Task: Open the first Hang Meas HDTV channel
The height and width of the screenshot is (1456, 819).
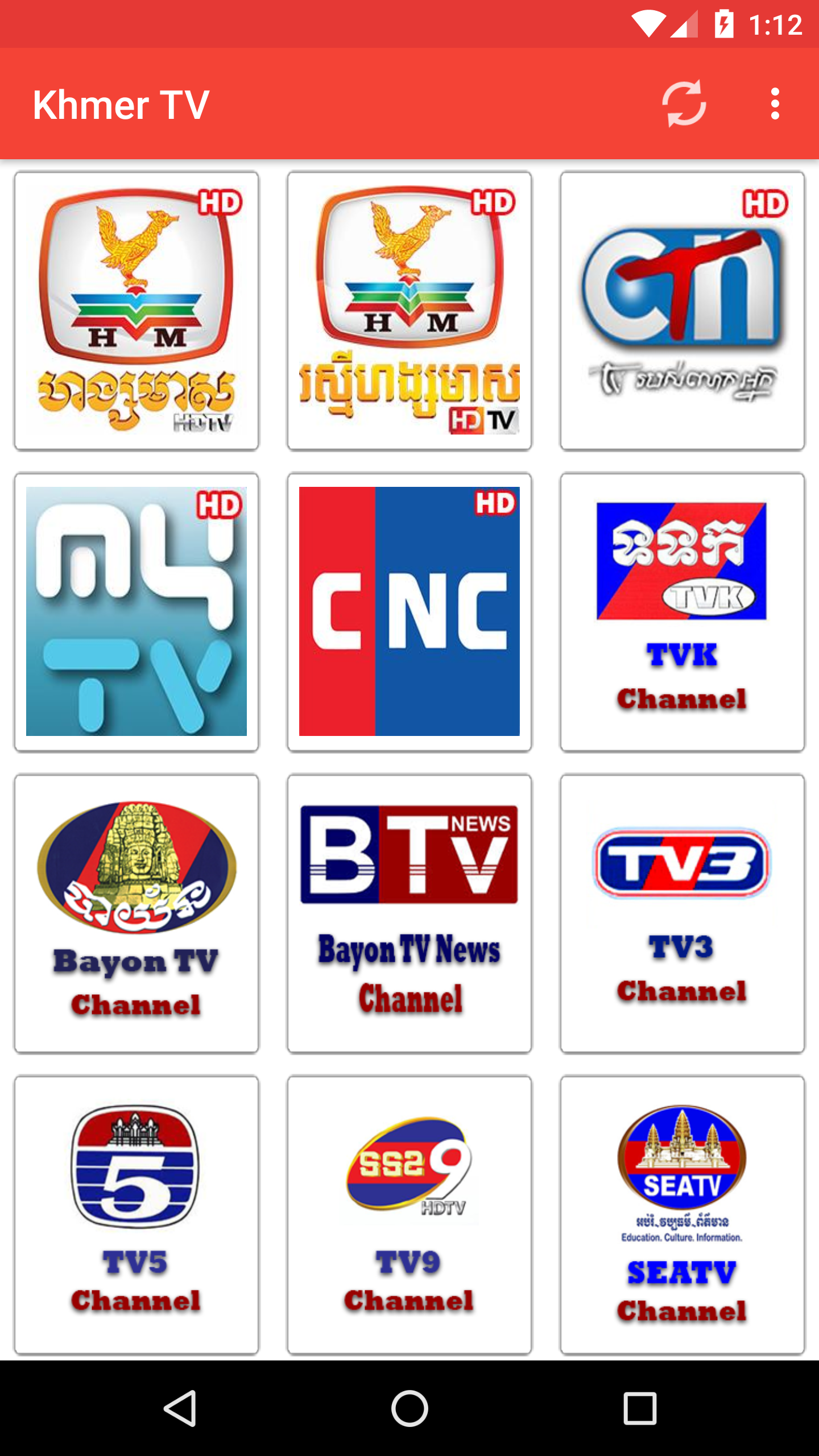Action: point(136,311)
